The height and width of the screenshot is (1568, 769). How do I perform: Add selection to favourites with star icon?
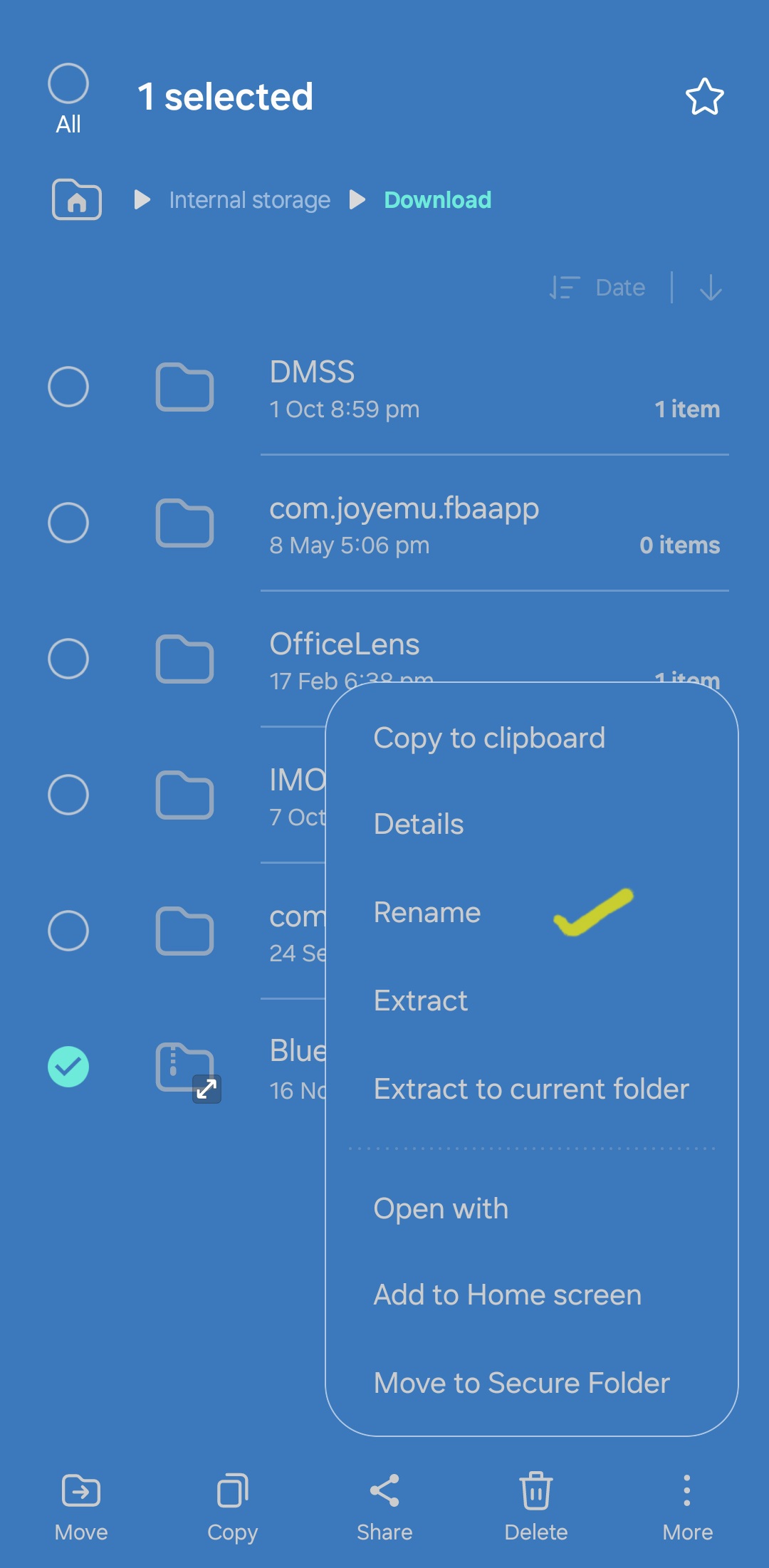pos(704,97)
